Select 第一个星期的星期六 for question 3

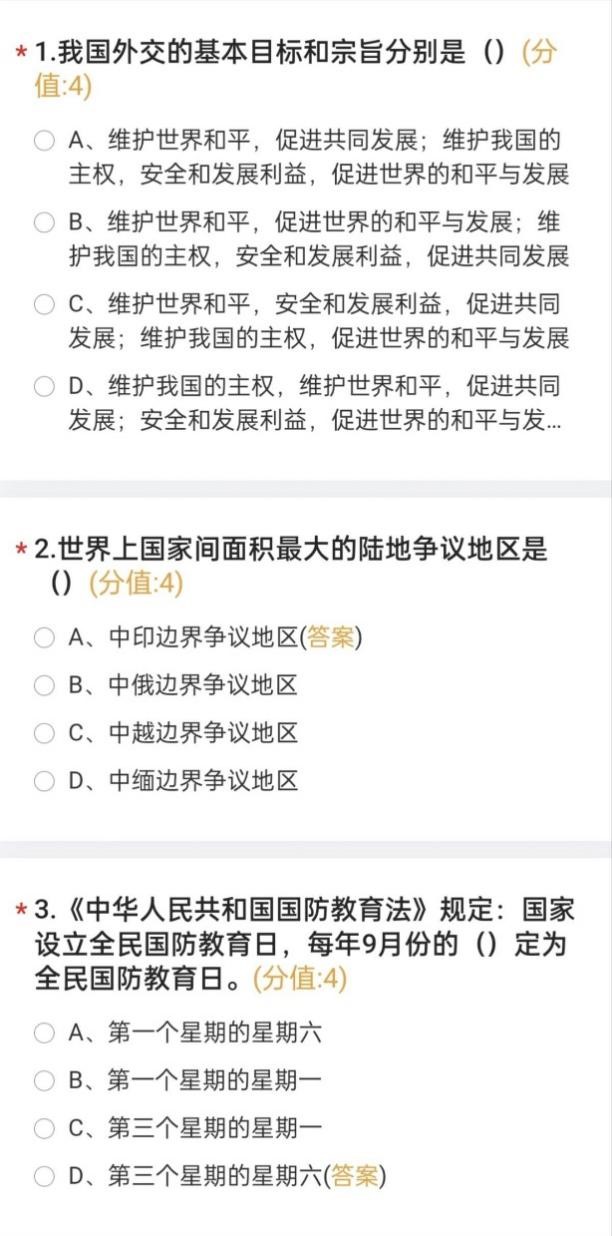click(x=44, y=1033)
